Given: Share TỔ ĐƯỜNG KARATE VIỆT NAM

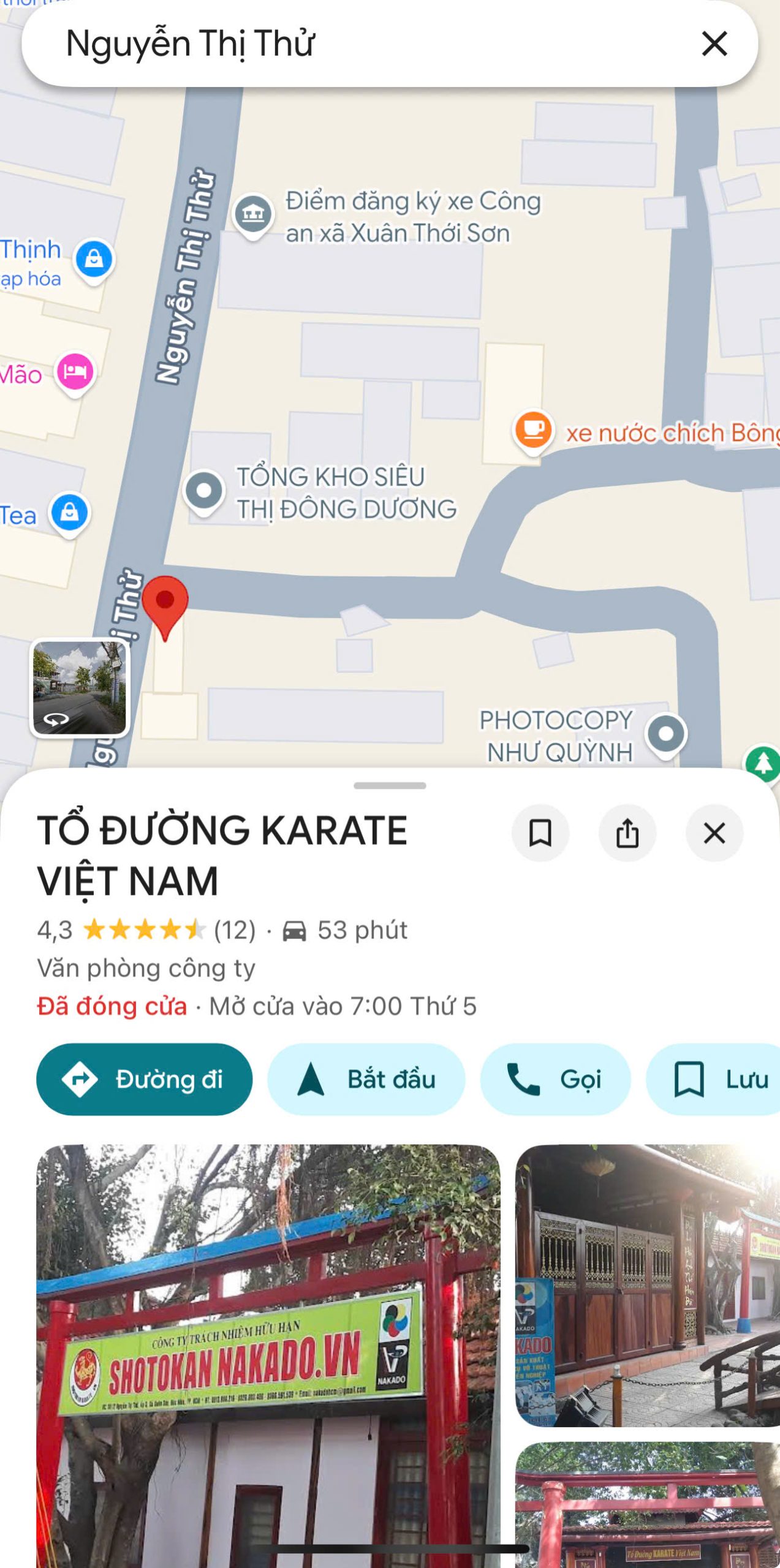Looking at the screenshot, I should tap(627, 833).
